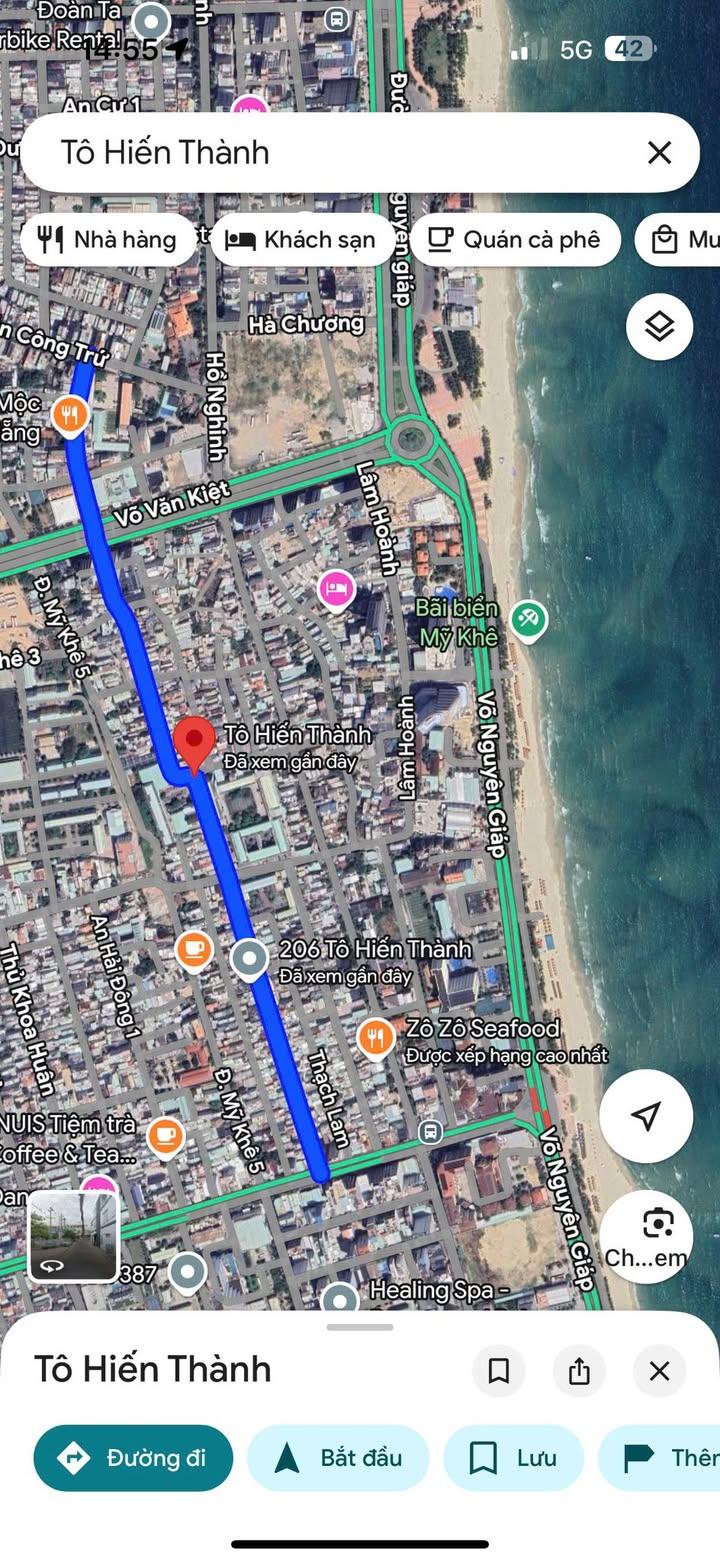
Task: Start navigation with Bắt đầu
Action: click(x=338, y=1458)
